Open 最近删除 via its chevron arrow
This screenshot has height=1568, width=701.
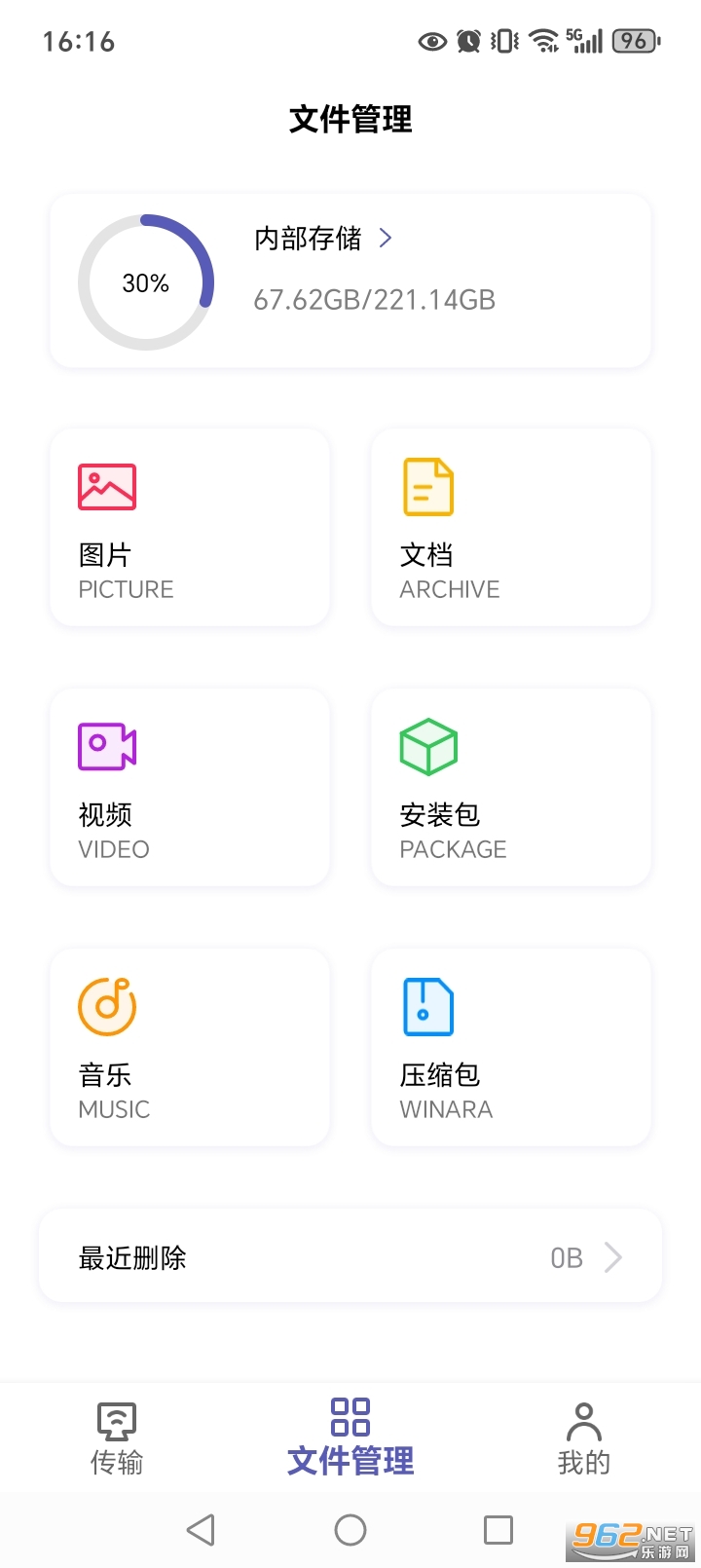pyautogui.click(x=613, y=1256)
